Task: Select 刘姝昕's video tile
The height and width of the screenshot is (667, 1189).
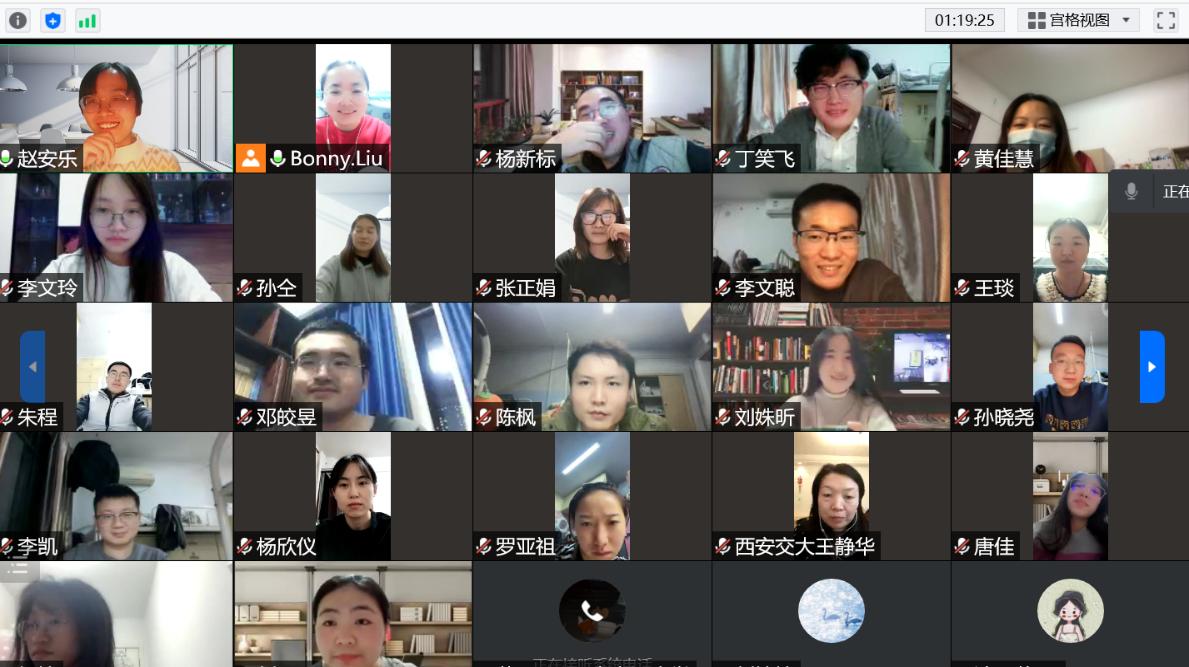Action: 831,367
